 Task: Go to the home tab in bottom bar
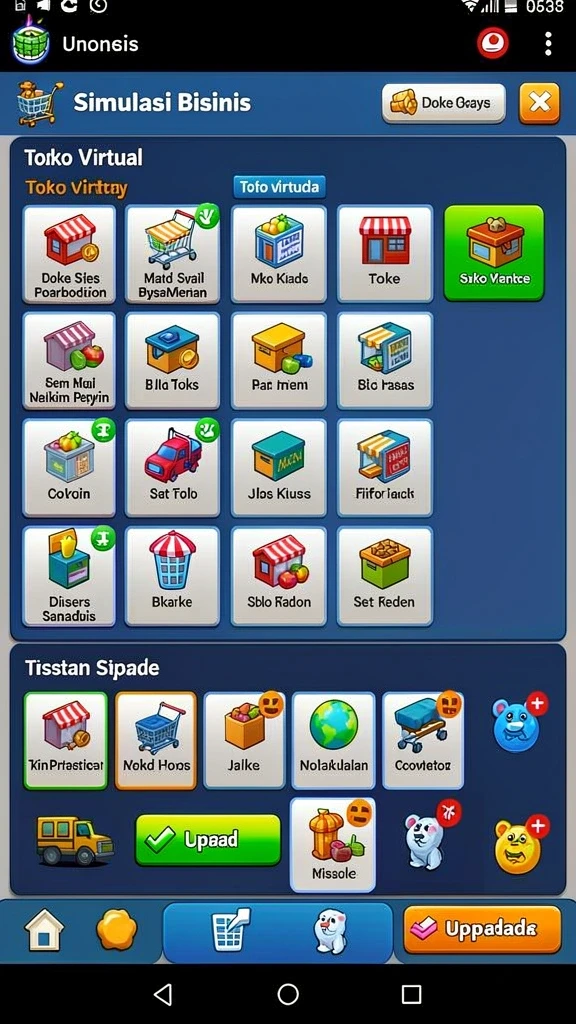tap(44, 930)
